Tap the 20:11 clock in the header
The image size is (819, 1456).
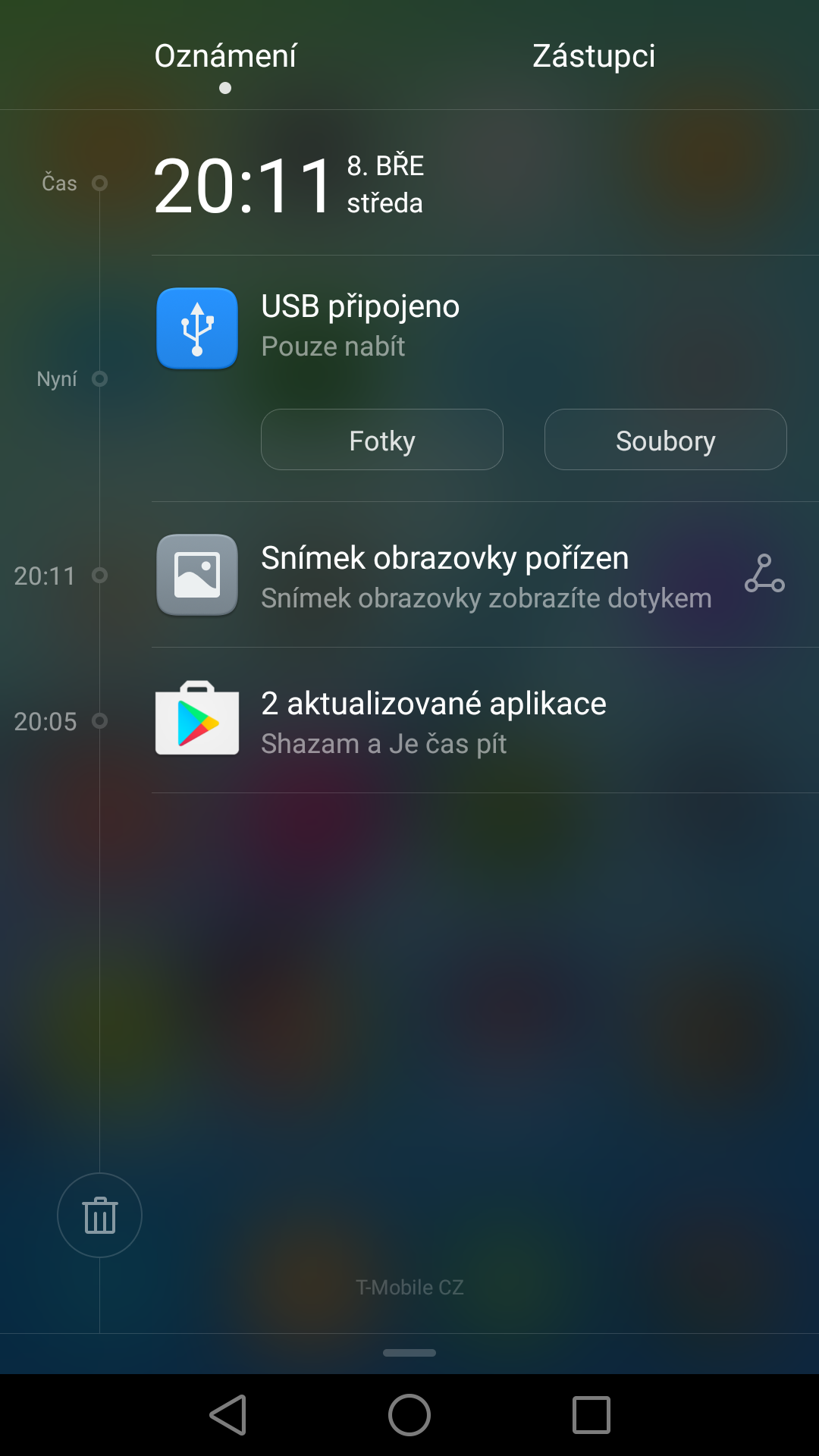pyautogui.click(x=243, y=186)
